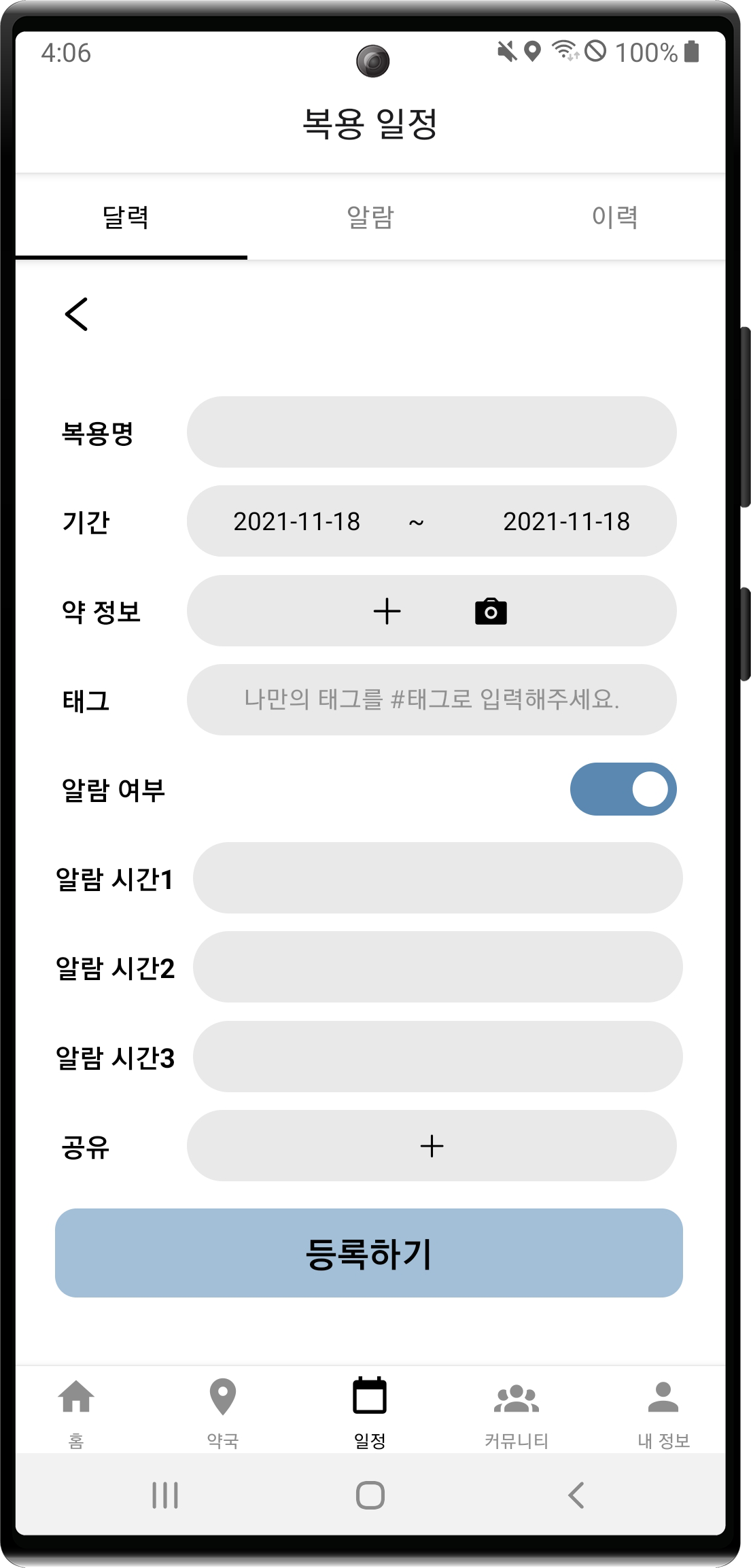The width and height of the screenshot is (751, 1568).
Task: Open camera to scan medicine
Action: click(x=491, y=611)
